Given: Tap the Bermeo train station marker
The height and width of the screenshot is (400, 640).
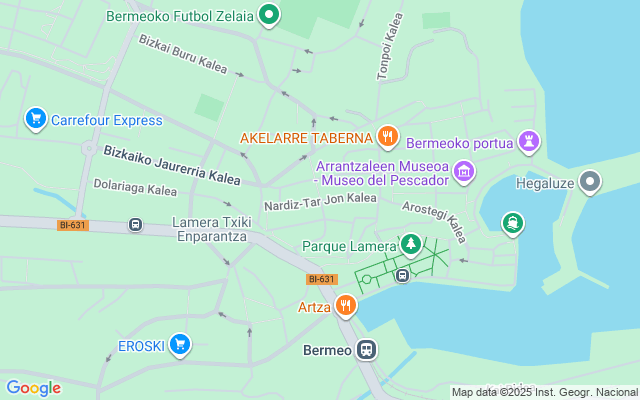Looking at the screenshot, I should point(367,350).
